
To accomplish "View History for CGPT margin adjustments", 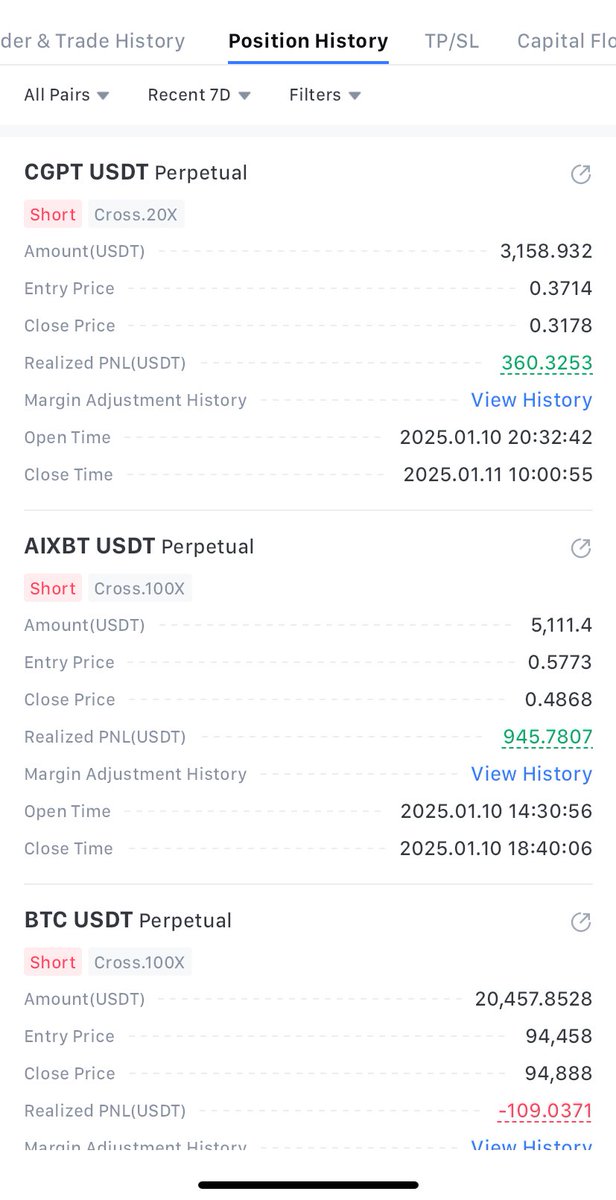I will (531, 400).
